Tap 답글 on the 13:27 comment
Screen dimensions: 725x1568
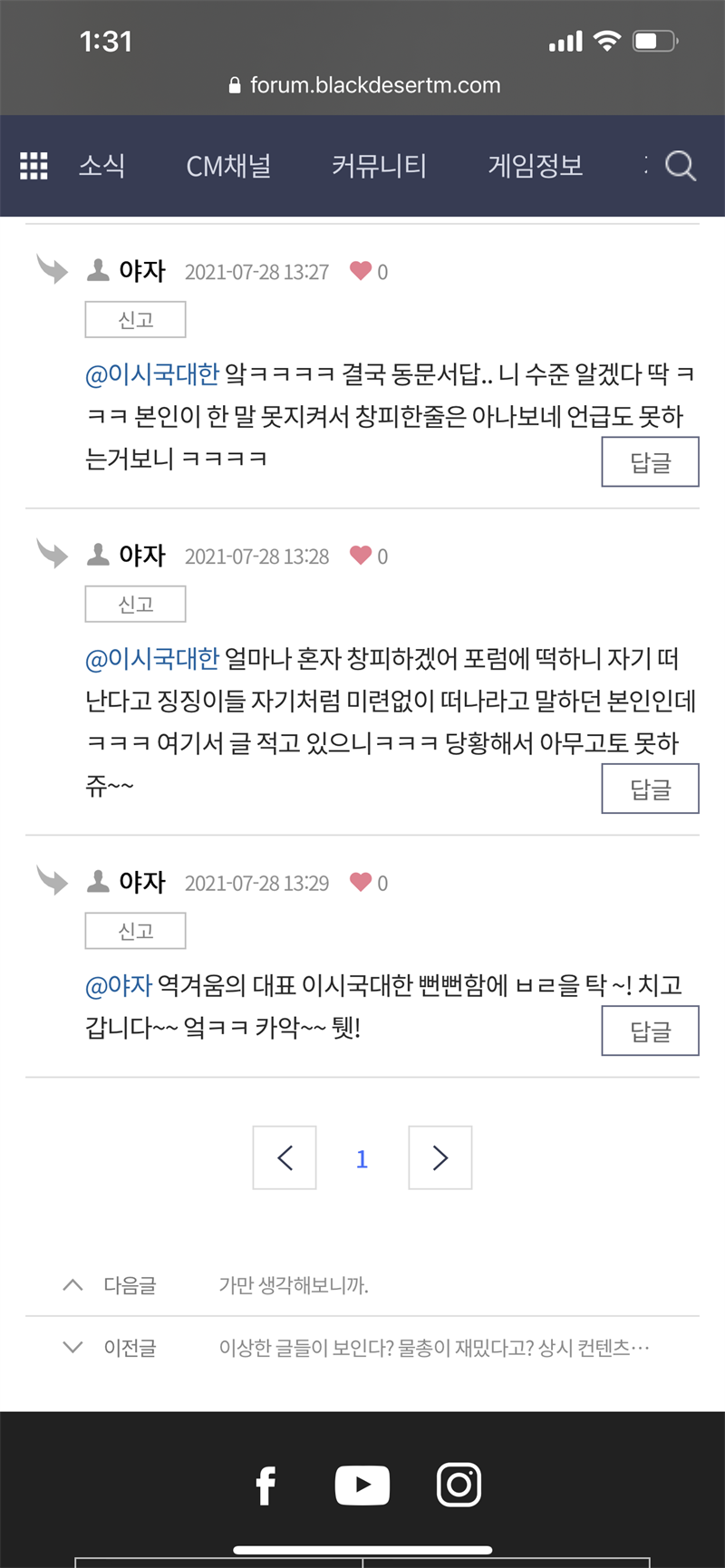pos(650,462)
